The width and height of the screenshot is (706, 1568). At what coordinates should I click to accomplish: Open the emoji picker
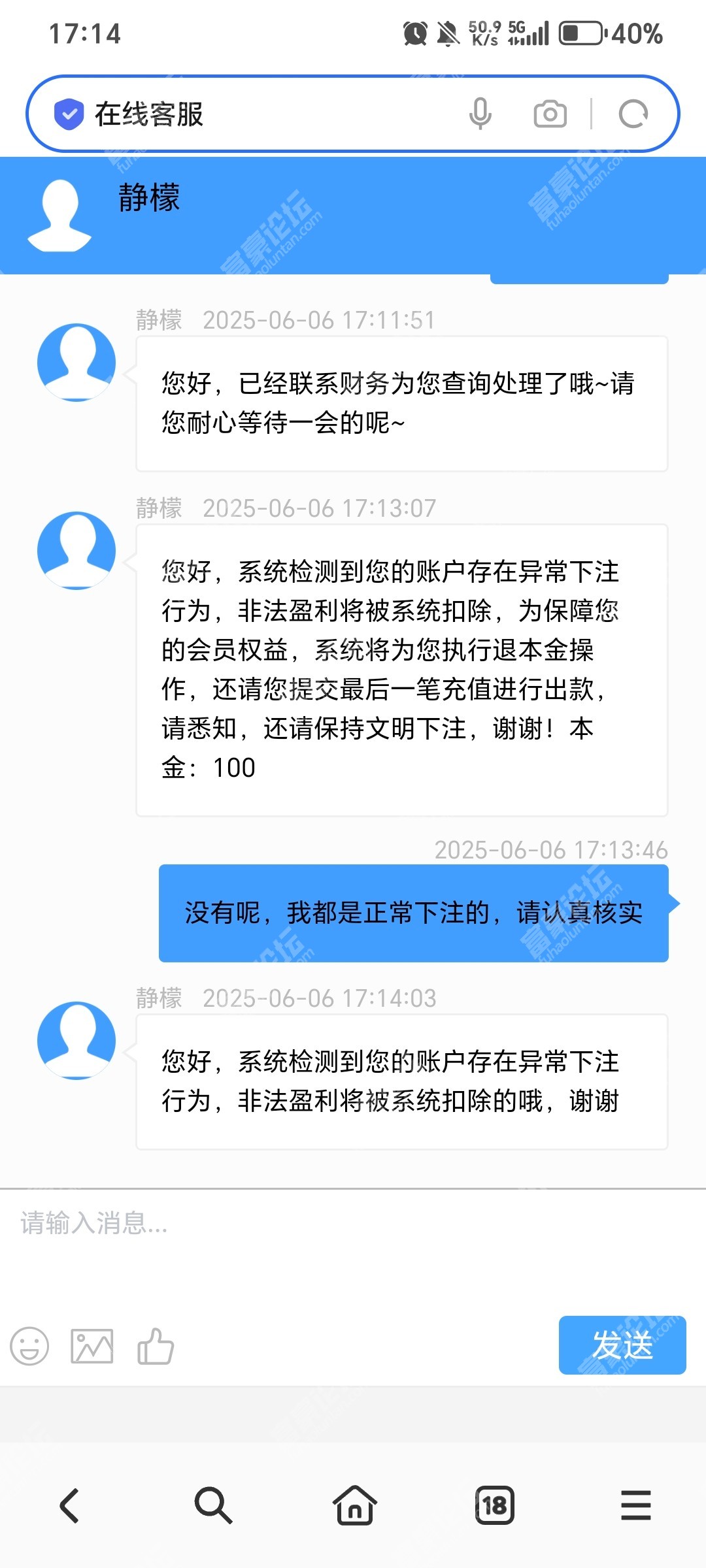point(29,1347)
